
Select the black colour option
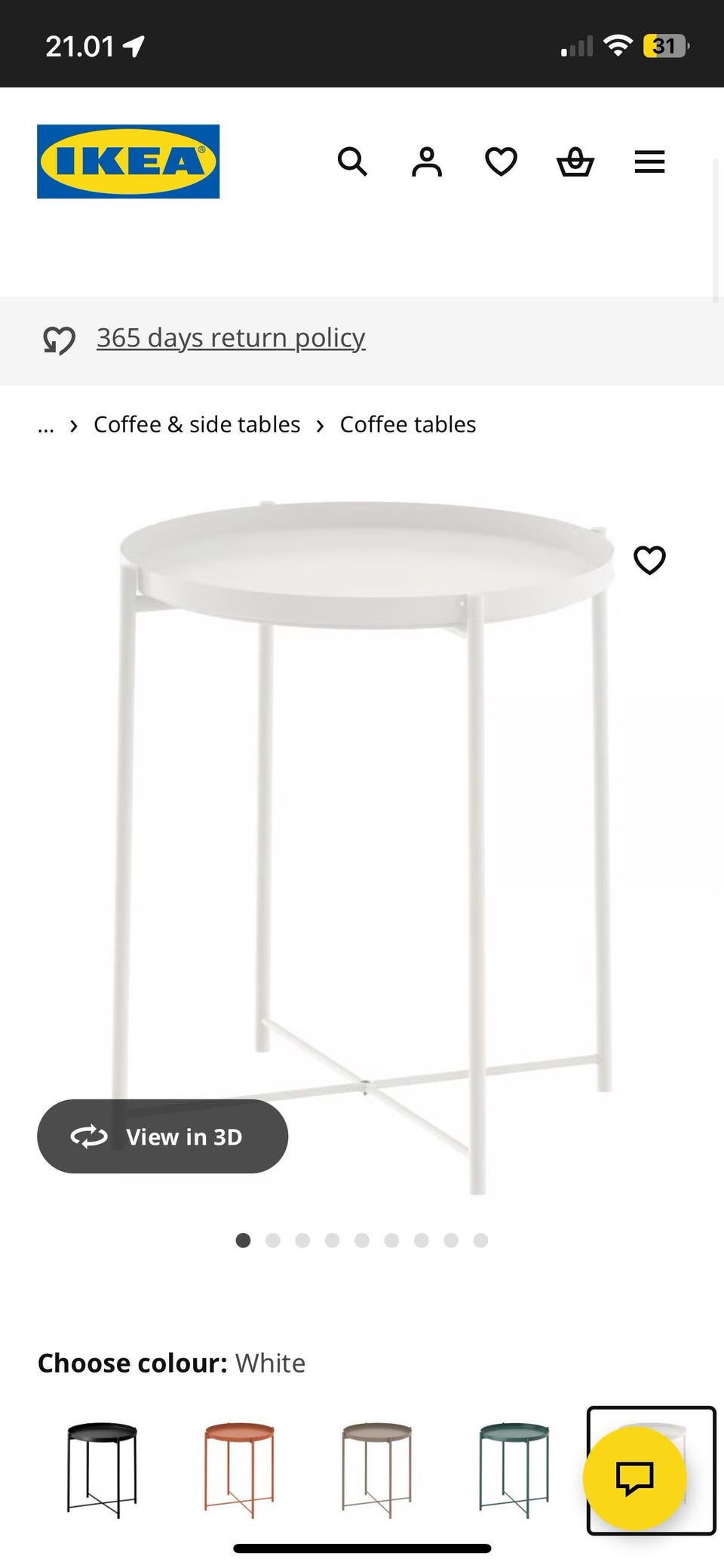pos(102,1470)
